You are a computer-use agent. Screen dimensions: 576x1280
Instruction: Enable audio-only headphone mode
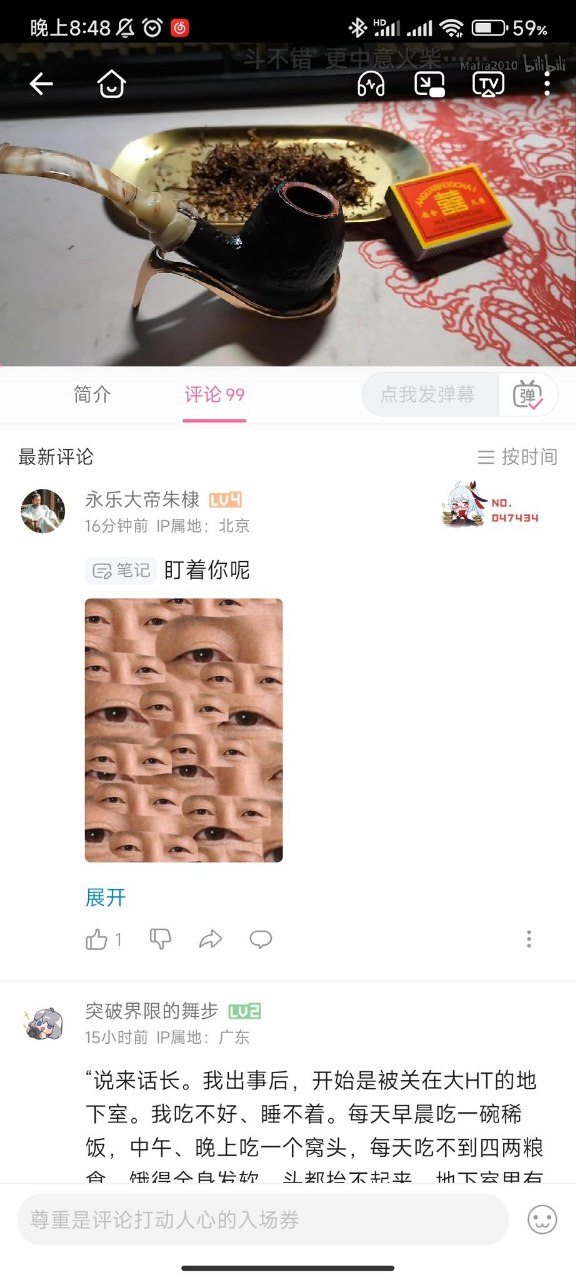click(371, 84)
